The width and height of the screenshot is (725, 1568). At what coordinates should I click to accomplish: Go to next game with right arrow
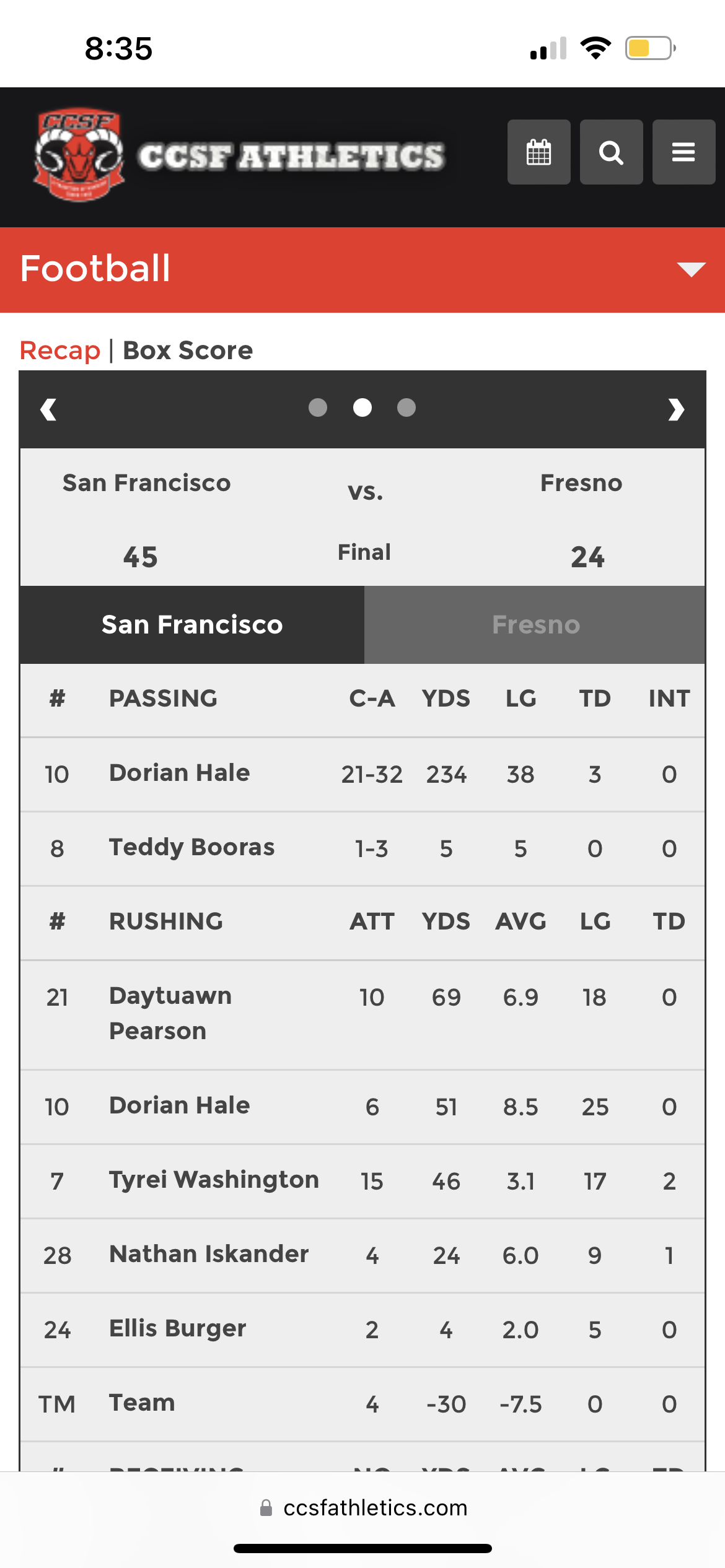(676, 409)
